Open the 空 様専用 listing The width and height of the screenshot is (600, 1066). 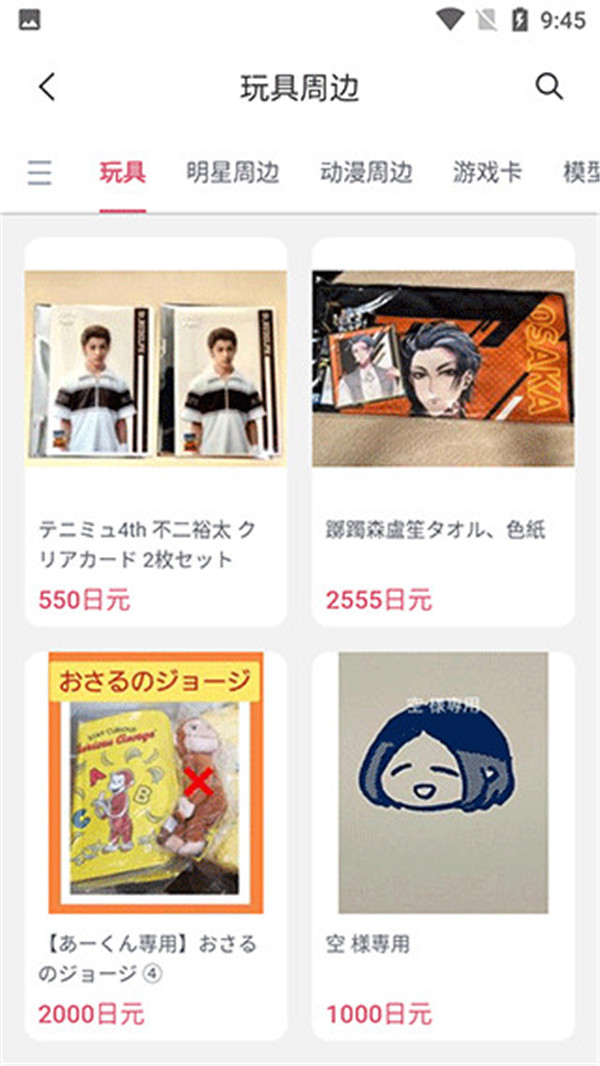(x=443, y=845)
